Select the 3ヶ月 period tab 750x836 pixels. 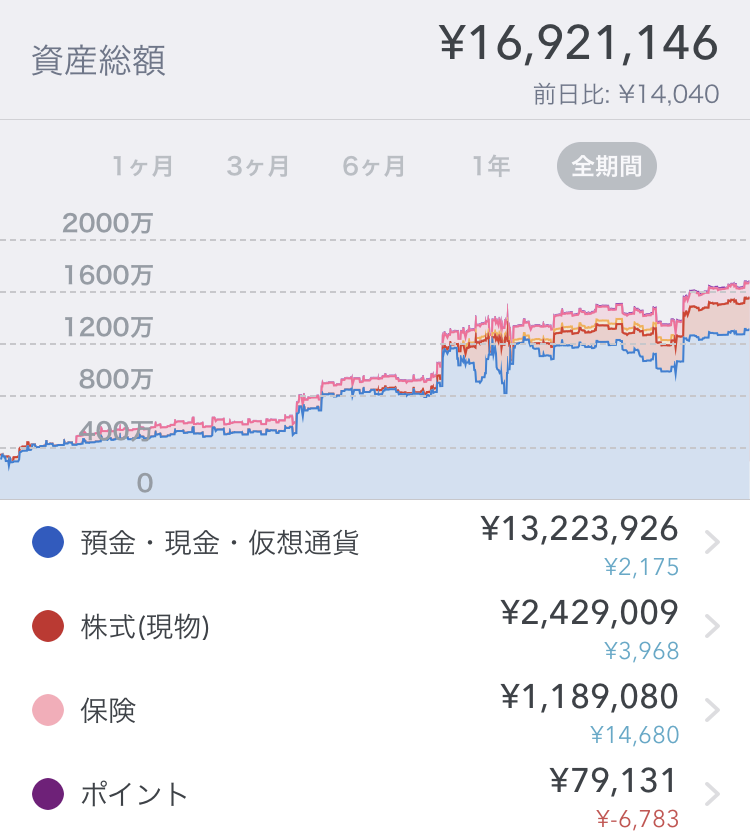click(x=258, y=166)
